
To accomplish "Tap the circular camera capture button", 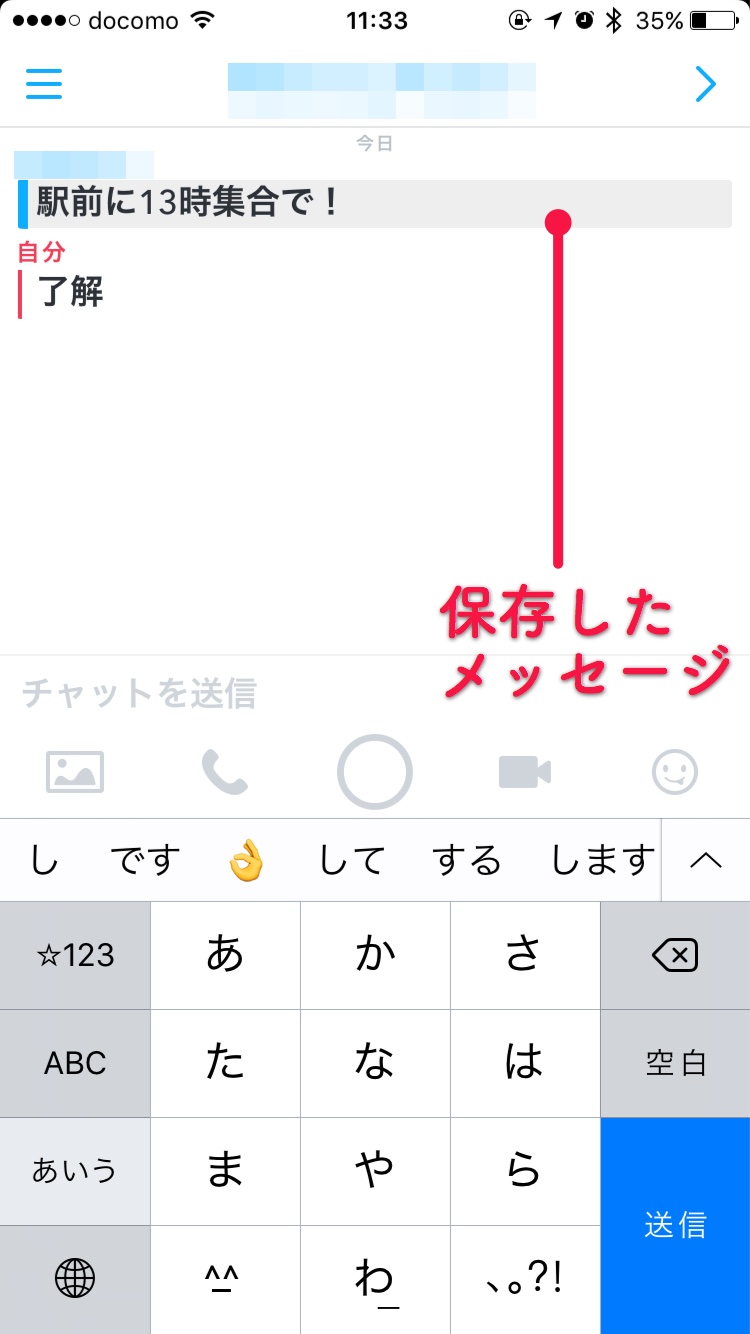I will [x=375, y=772].
